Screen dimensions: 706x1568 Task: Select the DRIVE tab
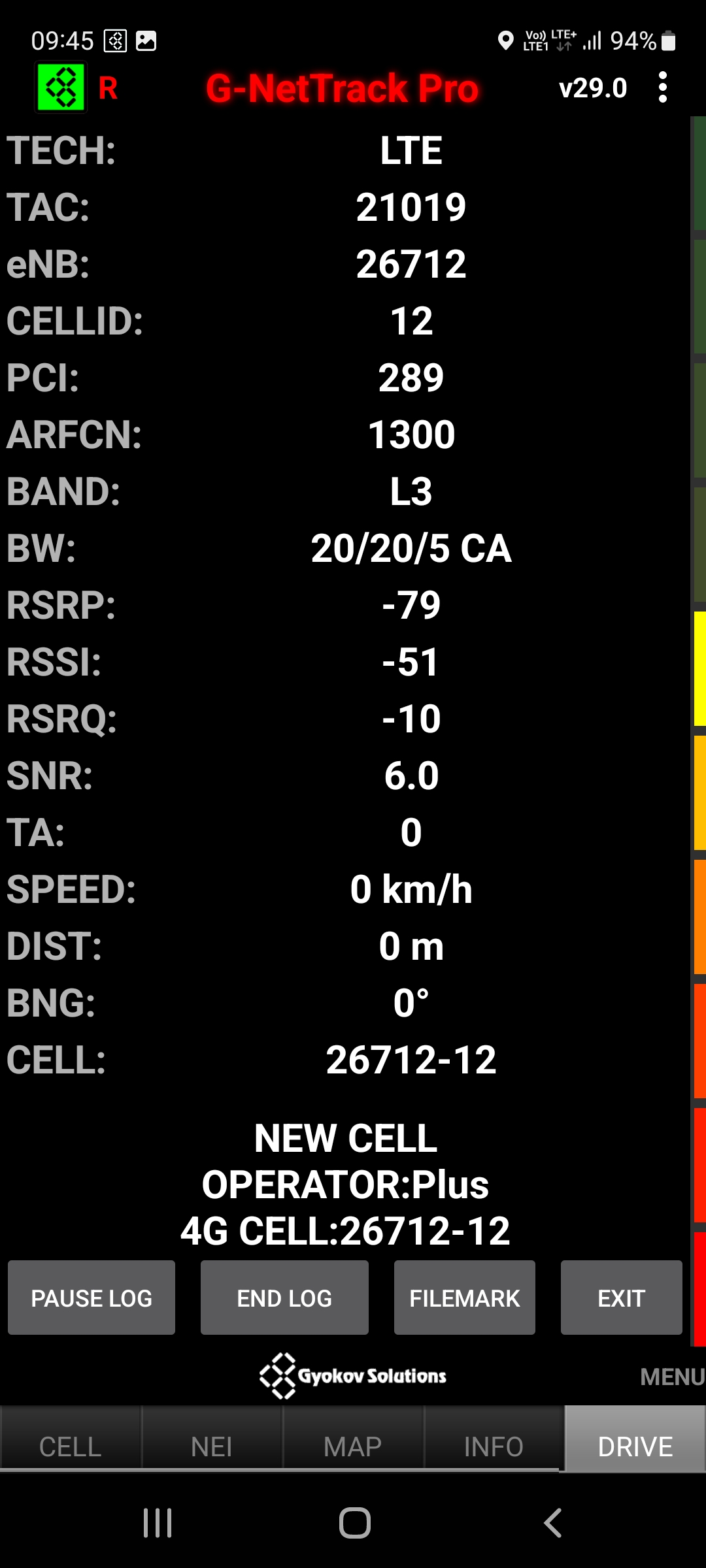coord(635,1446)
